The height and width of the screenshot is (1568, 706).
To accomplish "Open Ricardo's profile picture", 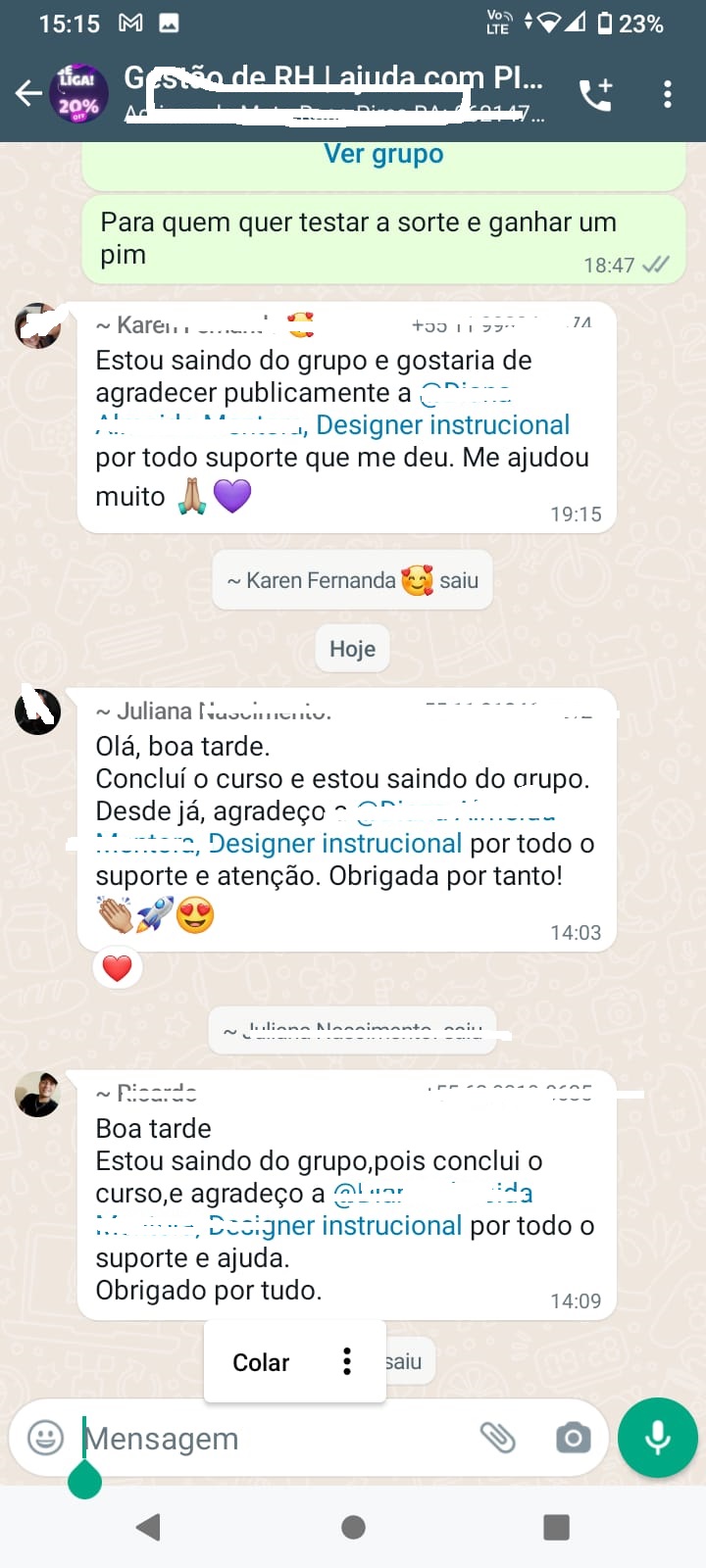I will point(38,1094).
